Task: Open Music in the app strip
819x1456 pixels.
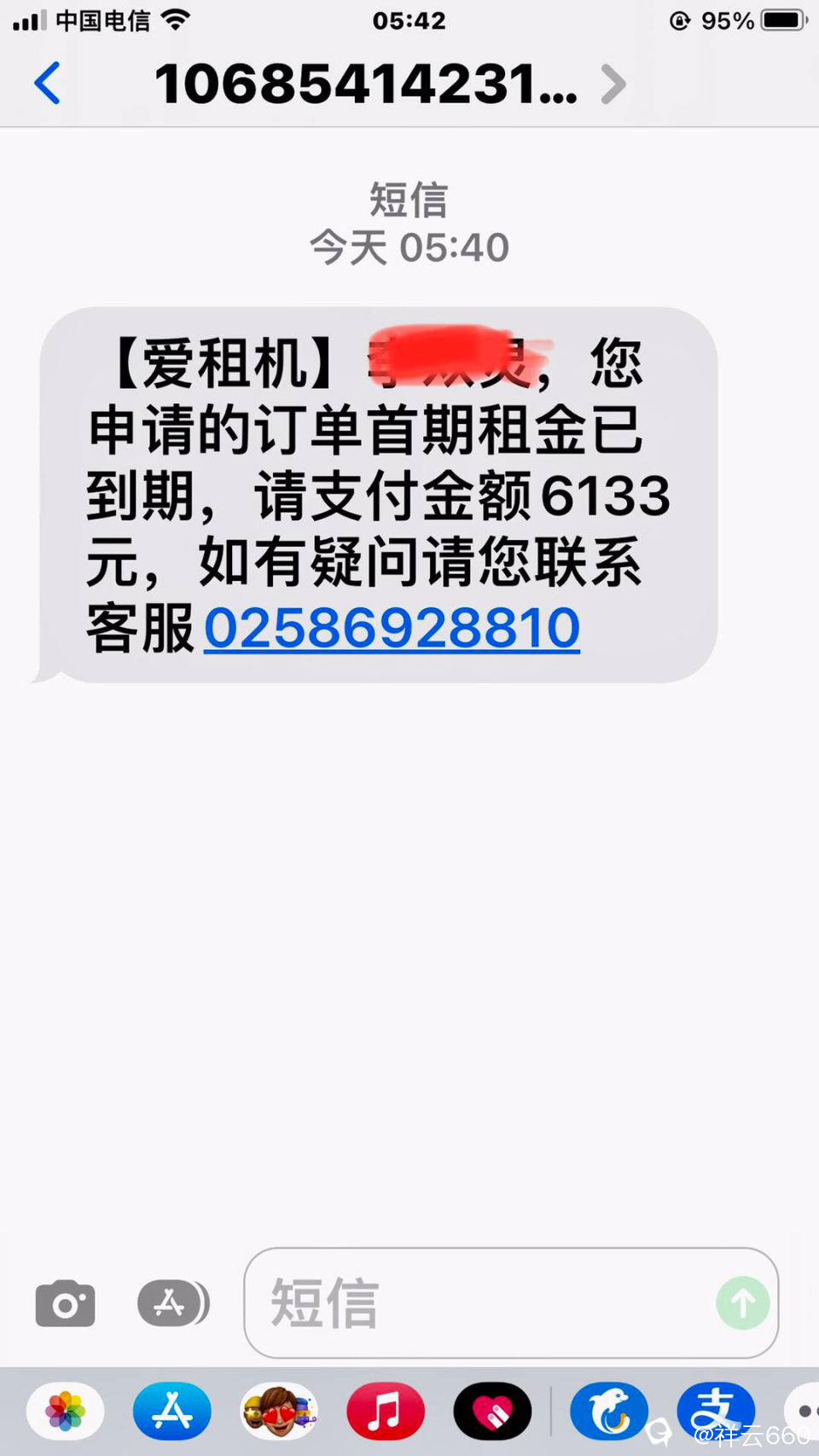Action: 386,1411
